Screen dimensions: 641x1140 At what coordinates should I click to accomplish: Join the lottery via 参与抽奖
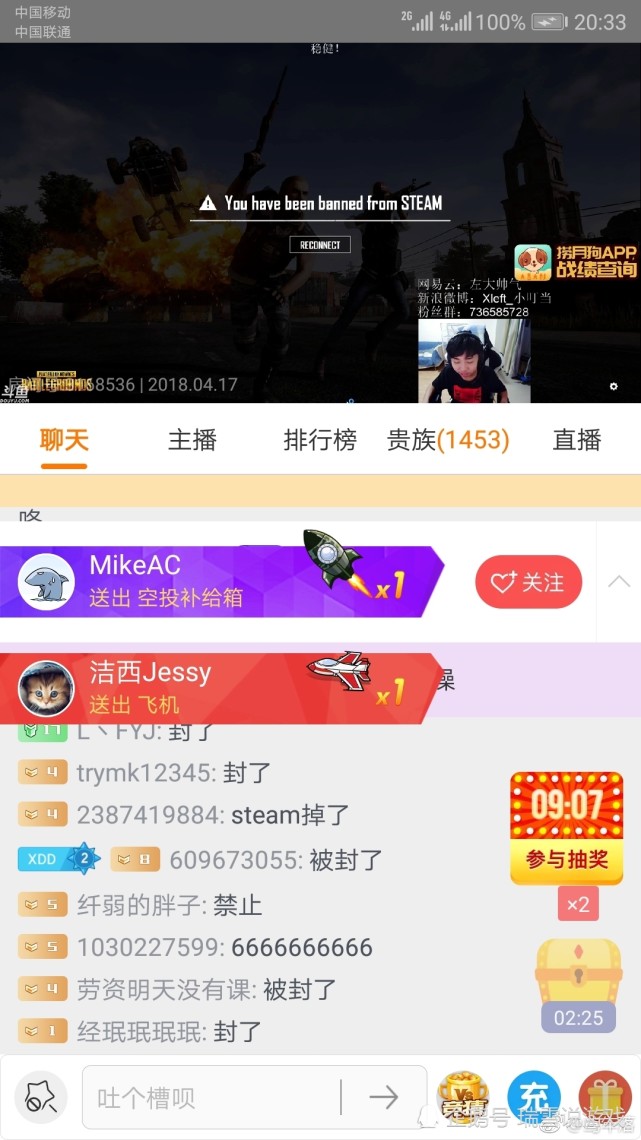[x=567, y=860]
